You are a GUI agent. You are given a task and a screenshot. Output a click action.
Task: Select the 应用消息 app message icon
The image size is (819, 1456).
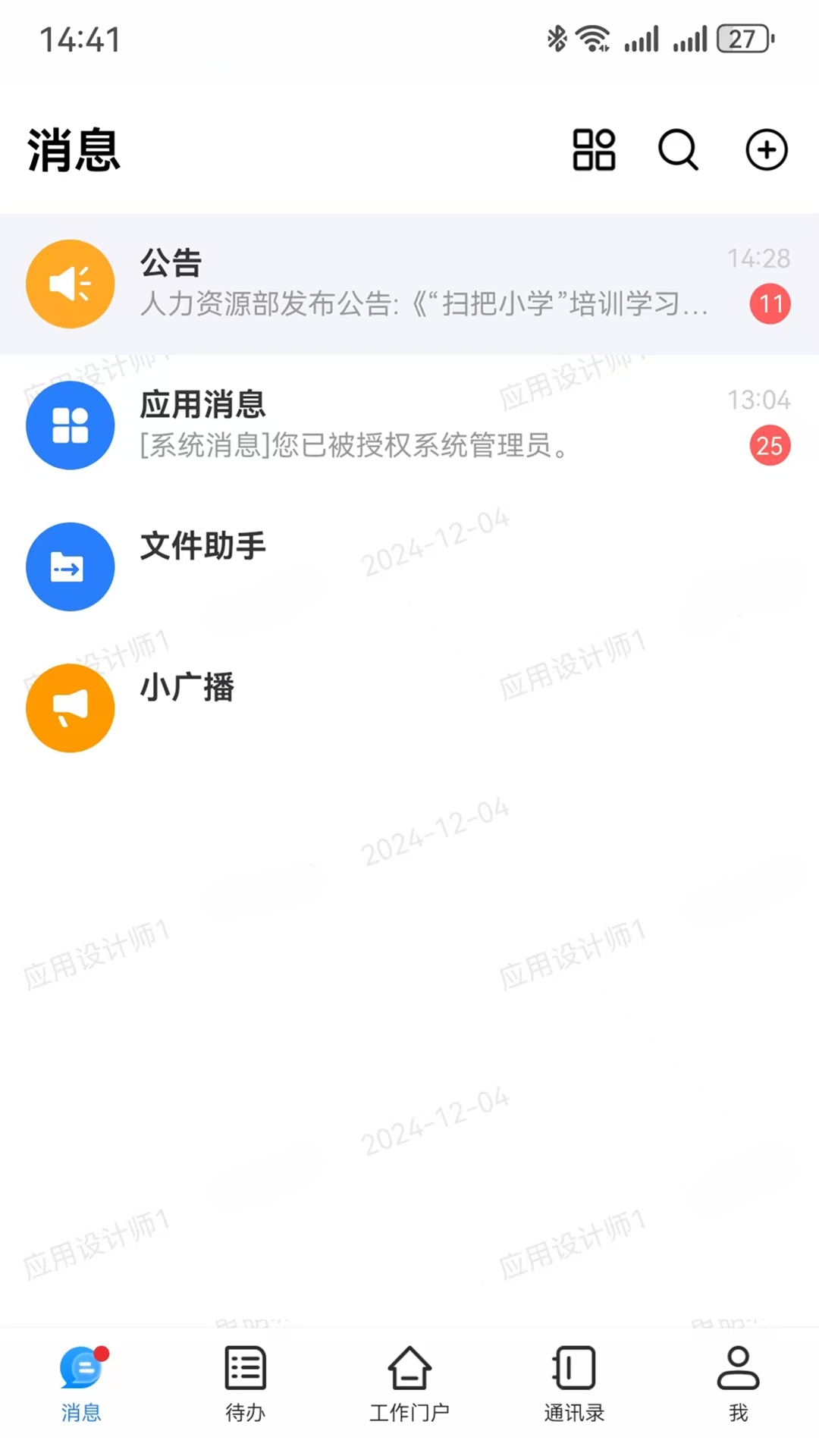pos(70,425)
